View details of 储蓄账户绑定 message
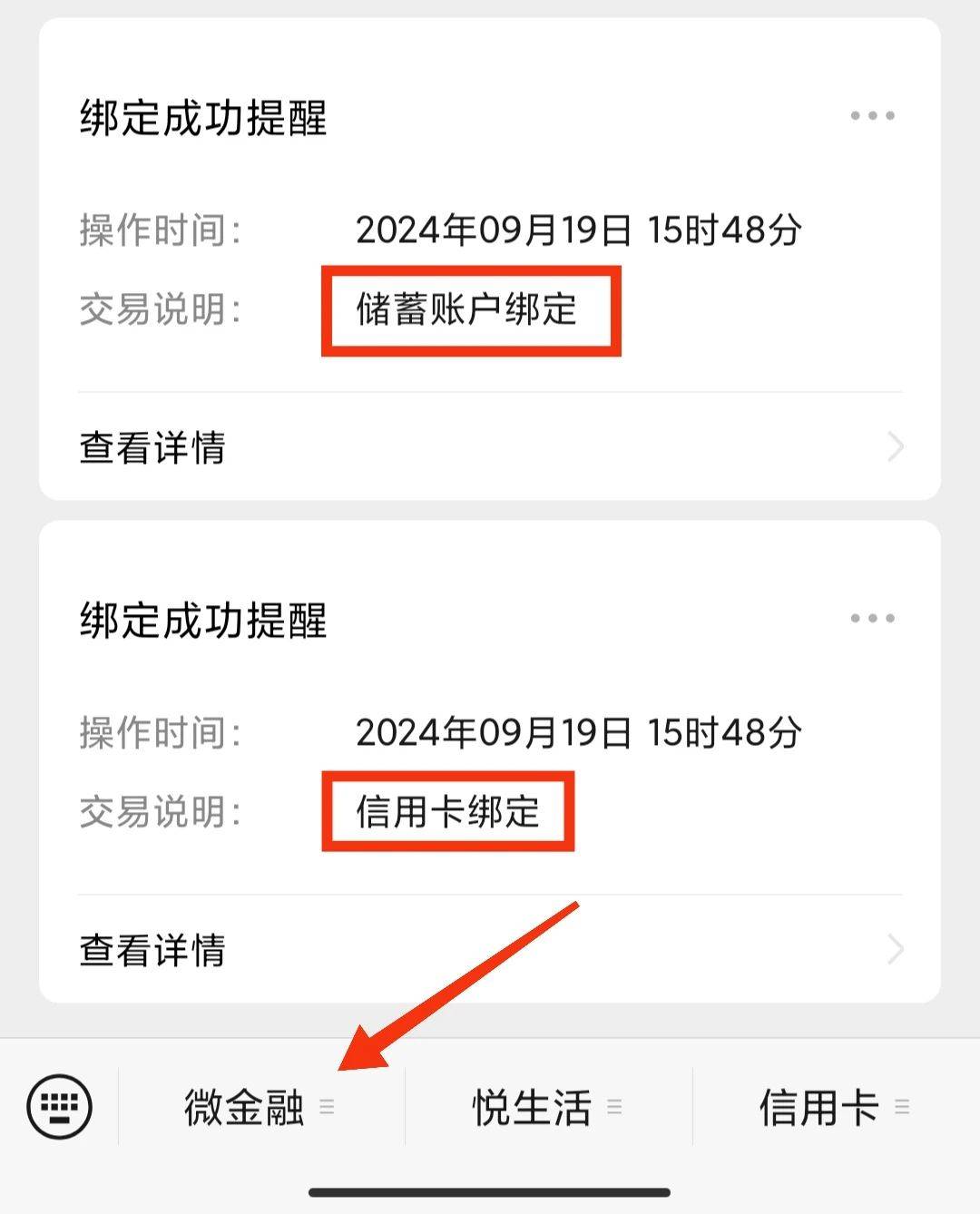The image size is (980, 1214). click(x=490, y=447)
